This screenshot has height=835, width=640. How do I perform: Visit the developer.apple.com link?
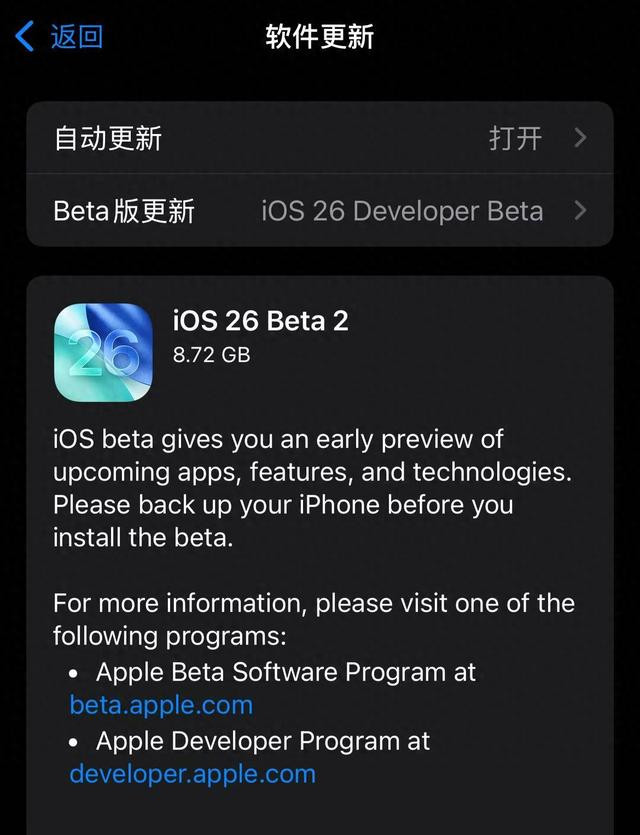point(192,774)
